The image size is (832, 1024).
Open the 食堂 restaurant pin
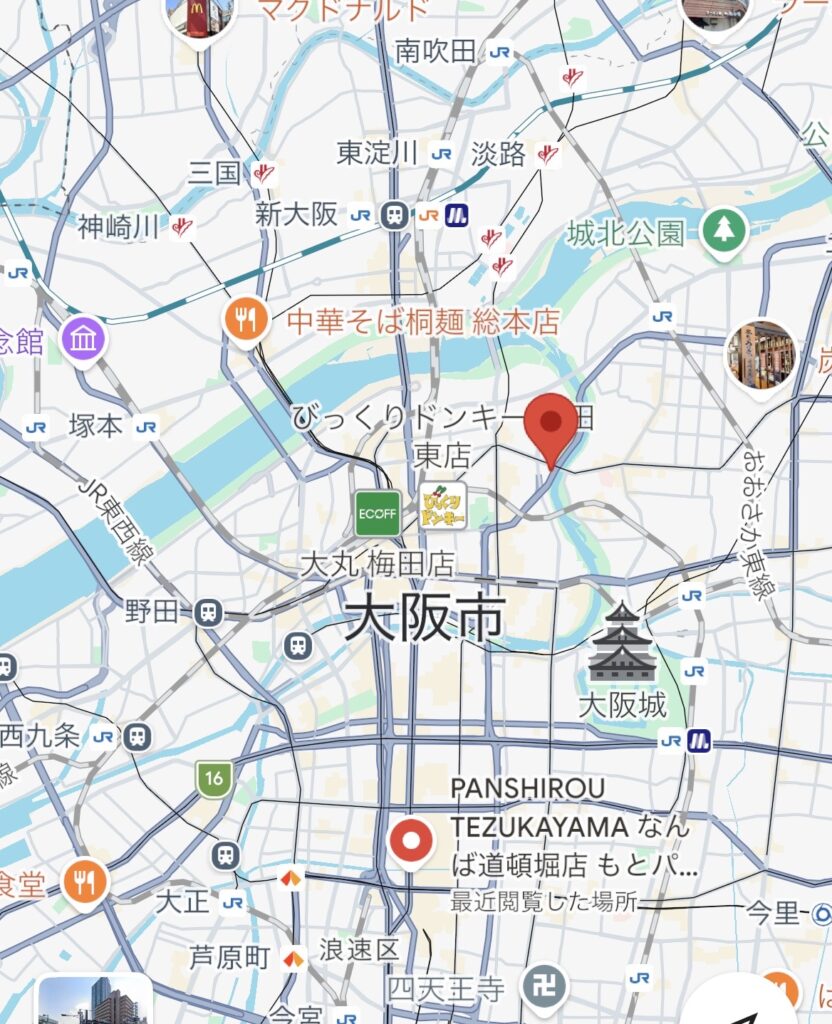86,881
